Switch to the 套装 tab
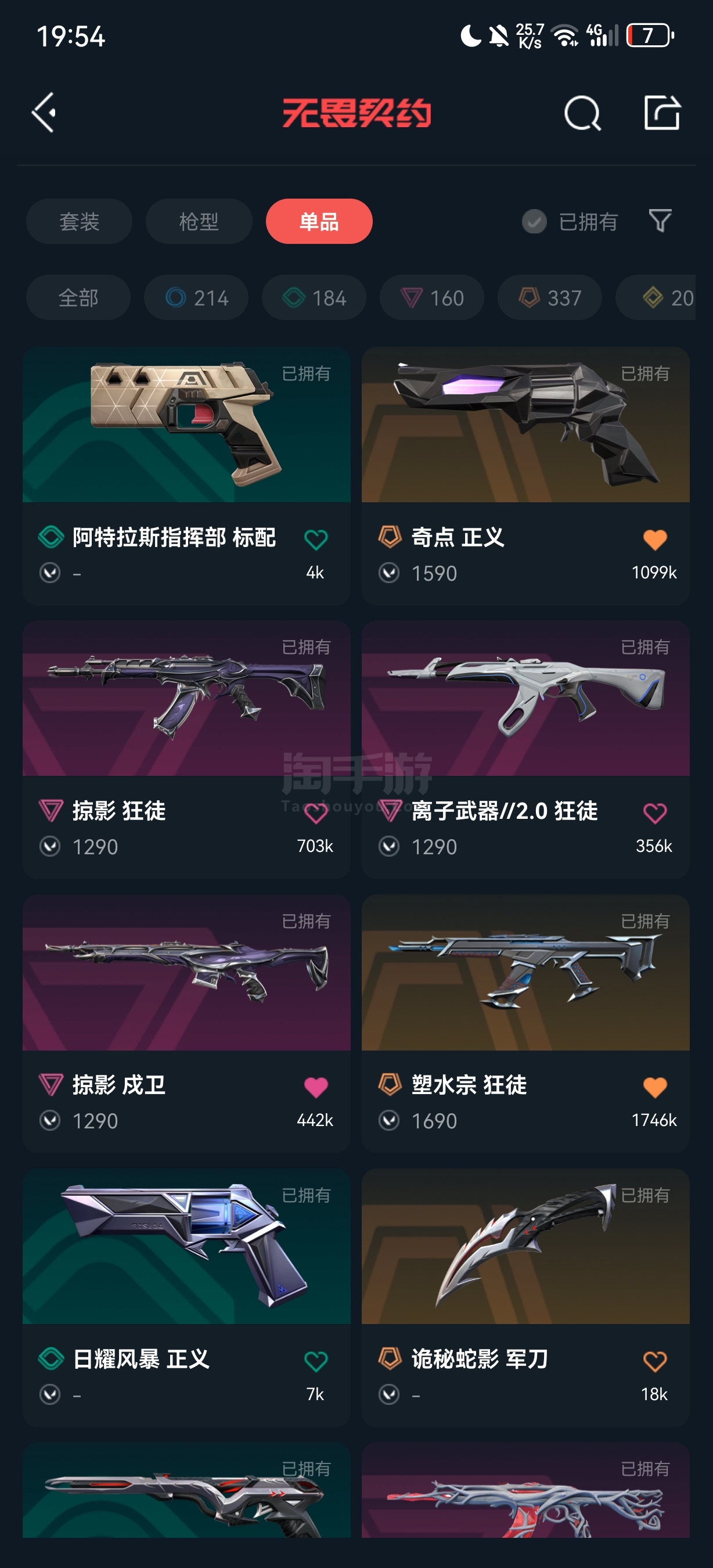713x1568 pixels. click(79, 221)
